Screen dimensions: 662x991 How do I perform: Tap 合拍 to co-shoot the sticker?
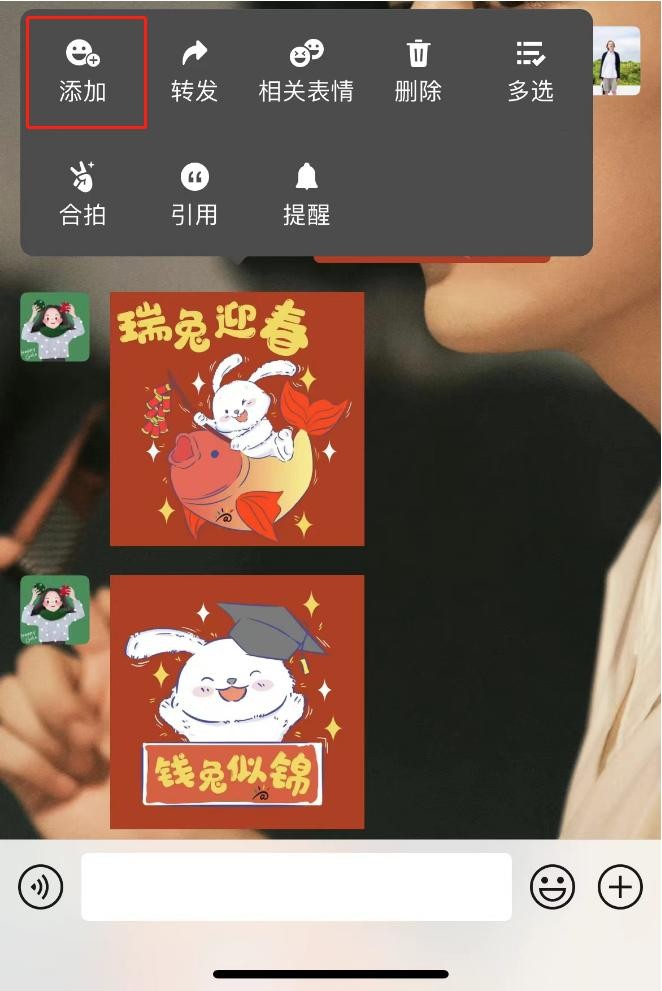coord(83,194)
